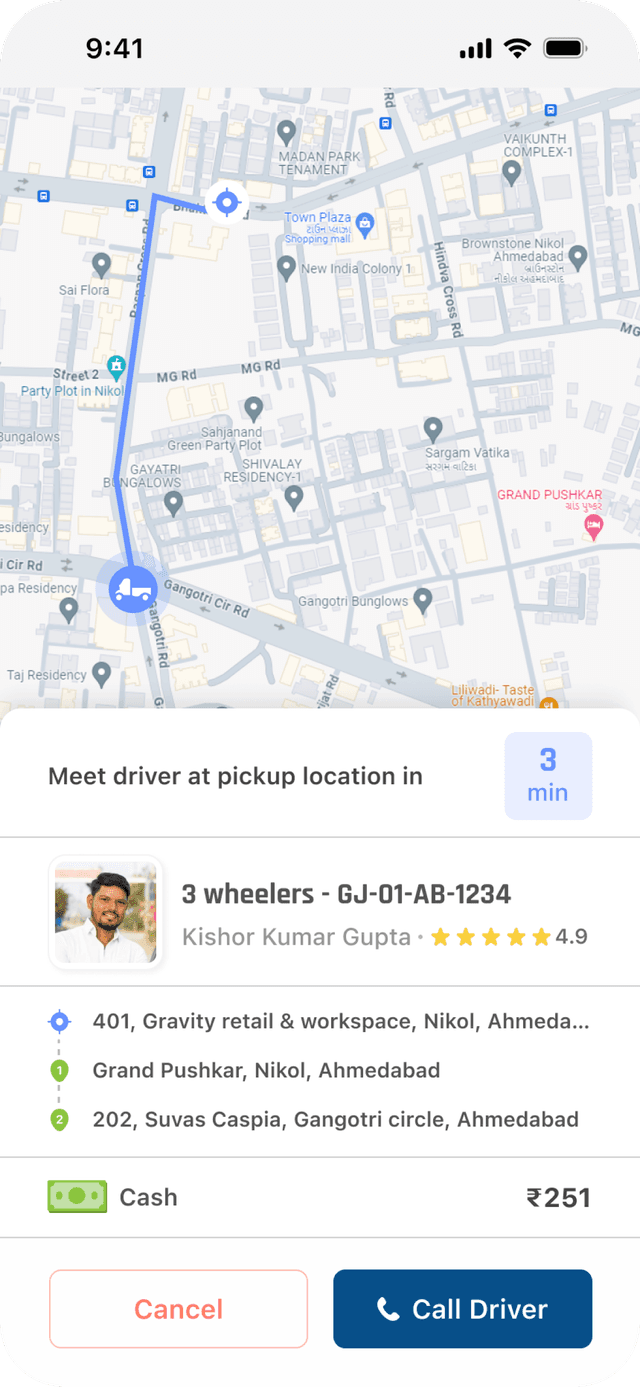The image size is (640, 1387).
Task: View driver Kishor Kumar Gupta's photo
Action: click(x=105, y=912)
